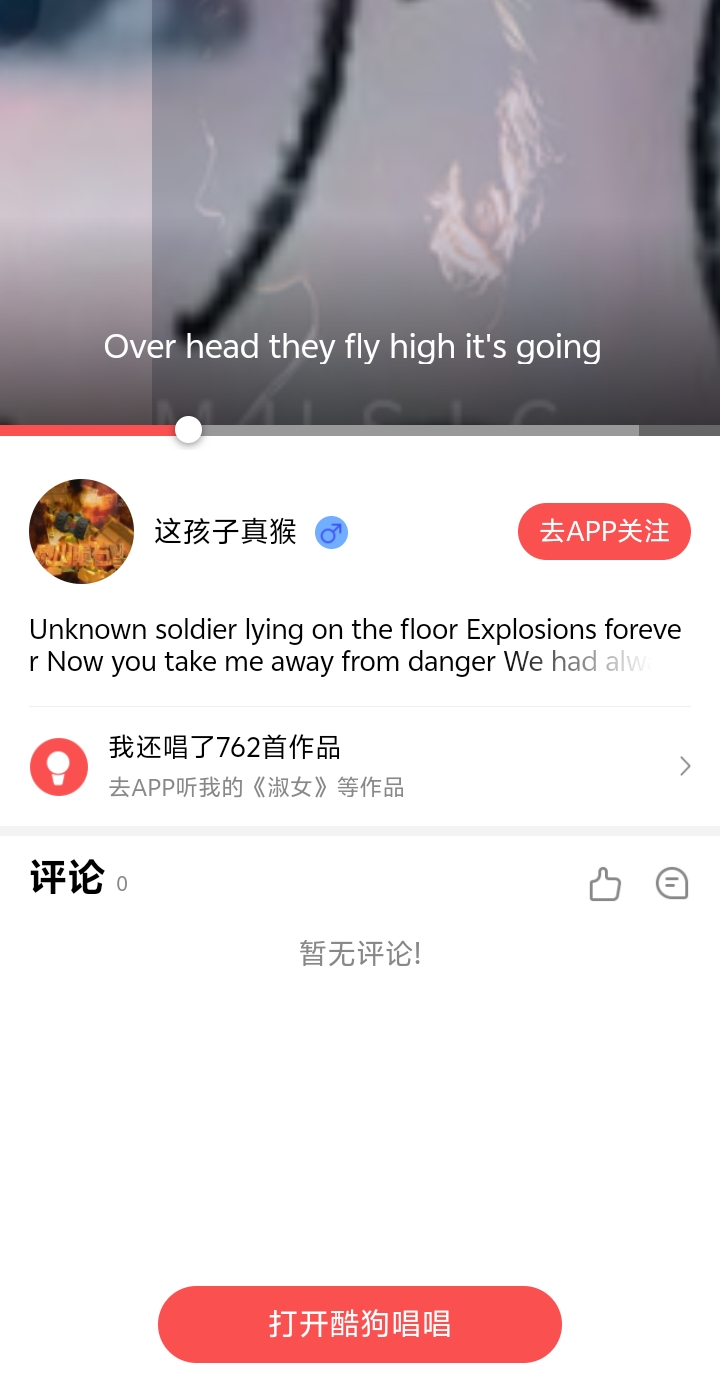Like this song with the thumbs-up icon

(604, 884)
